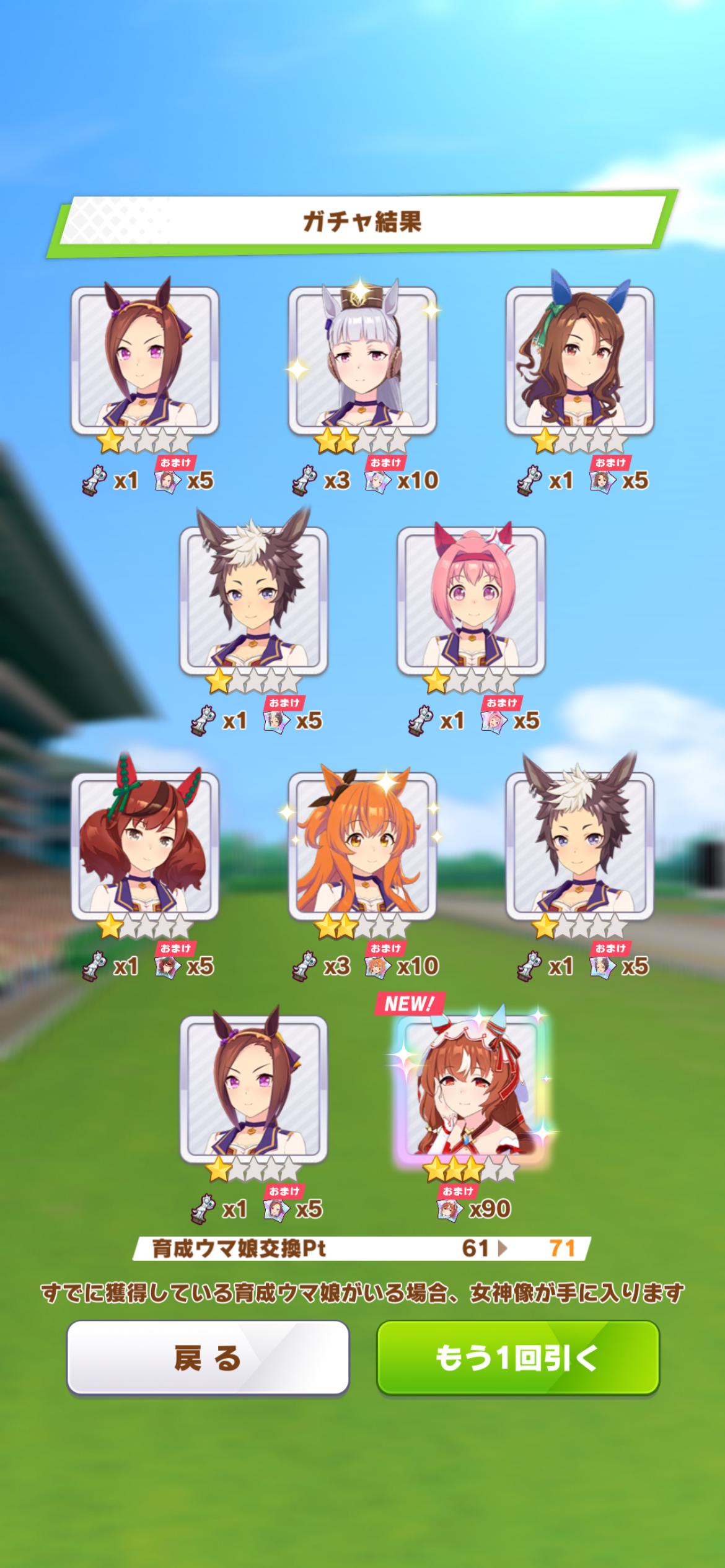The height and width of the screenshot is (1568, 725).
Task: Pull again with もう1回引く
Action: tap(517, 1358)
